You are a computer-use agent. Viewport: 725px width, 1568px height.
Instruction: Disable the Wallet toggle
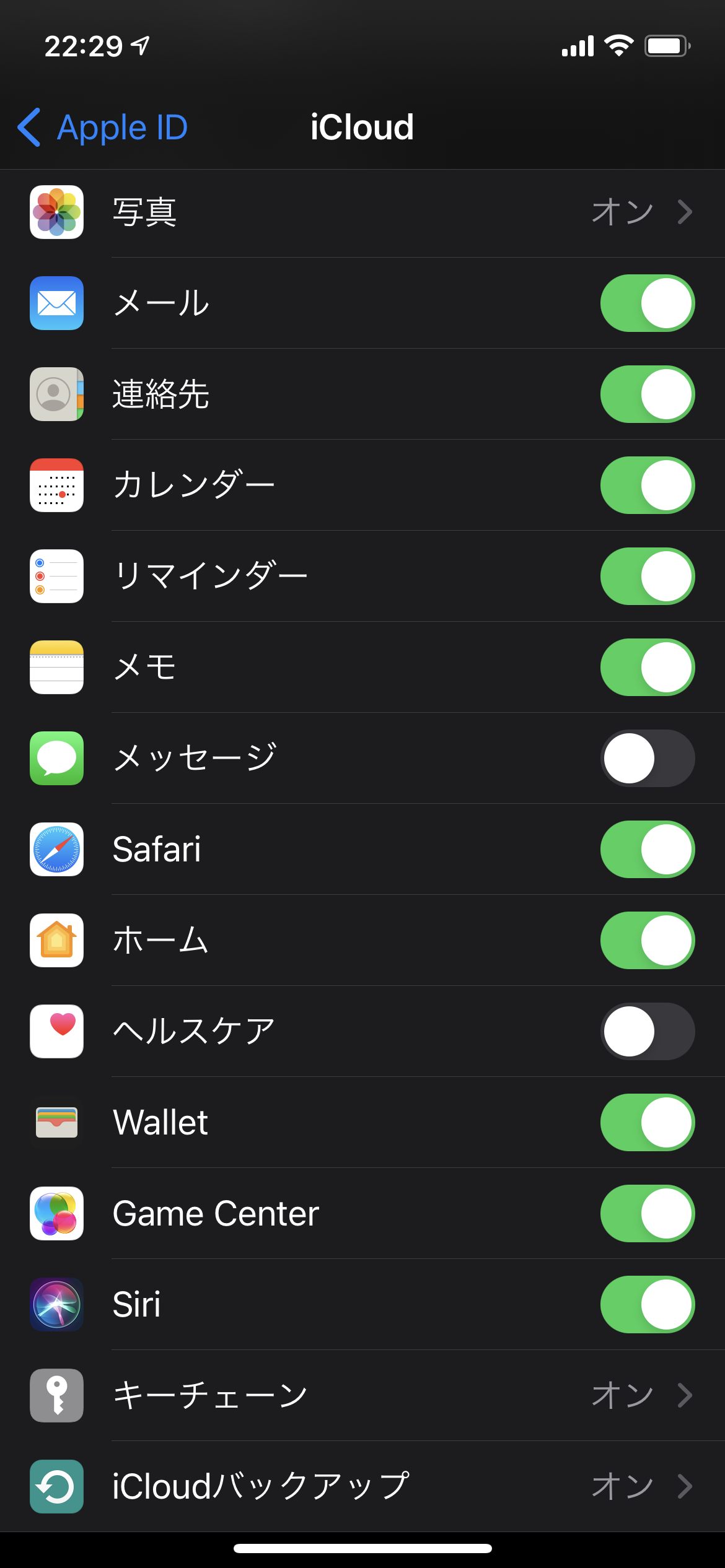coord(647,1123)
